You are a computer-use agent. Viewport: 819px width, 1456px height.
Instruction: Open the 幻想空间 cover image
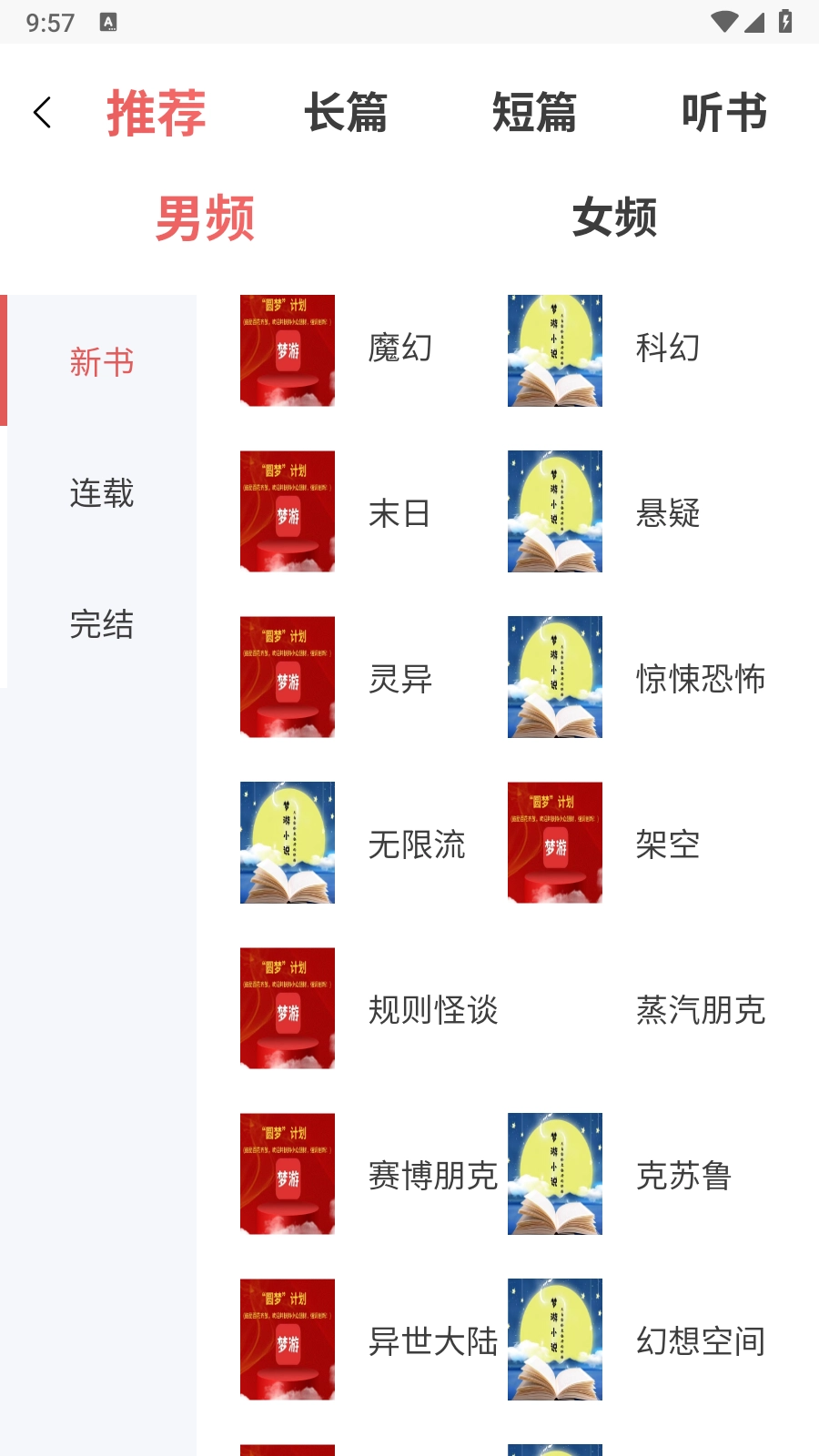[x=554, y=1340]
